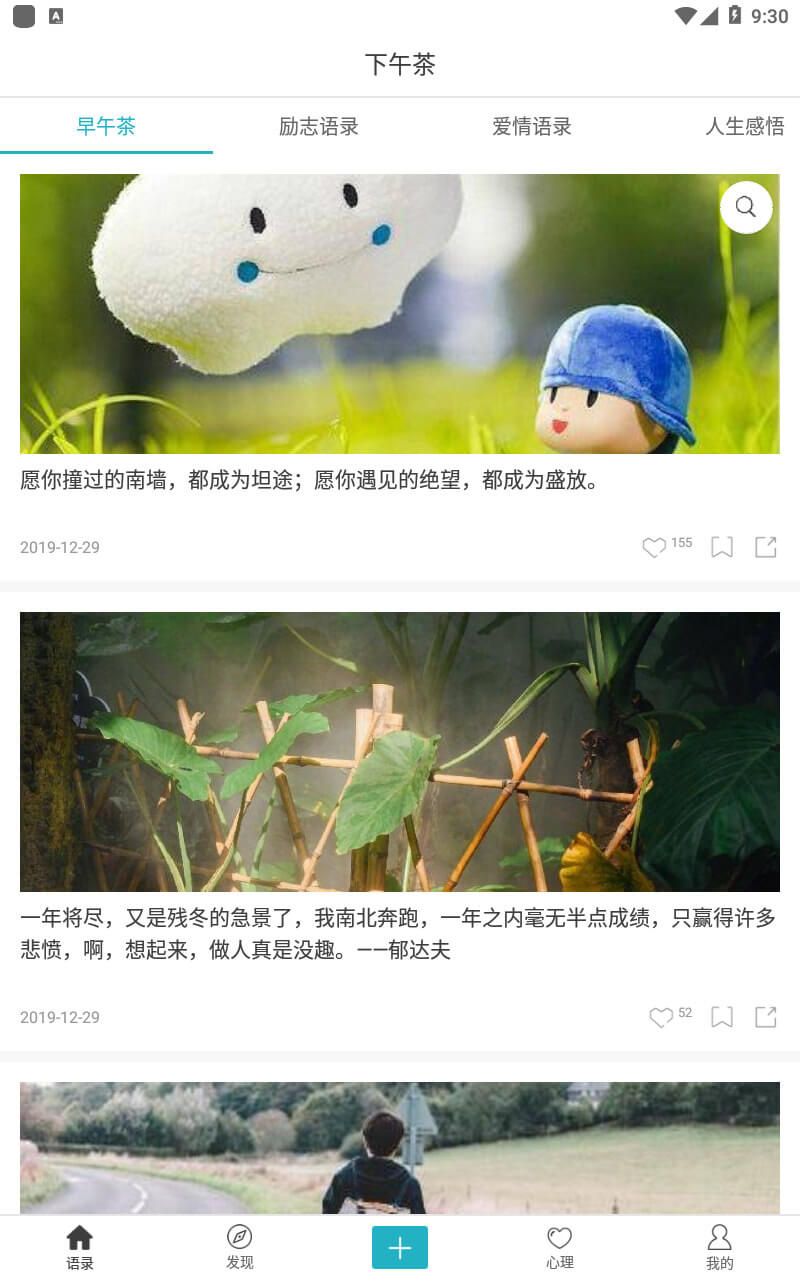
Task: Switch to the 爱情语录 tab
Action: [x=532, y=127]
